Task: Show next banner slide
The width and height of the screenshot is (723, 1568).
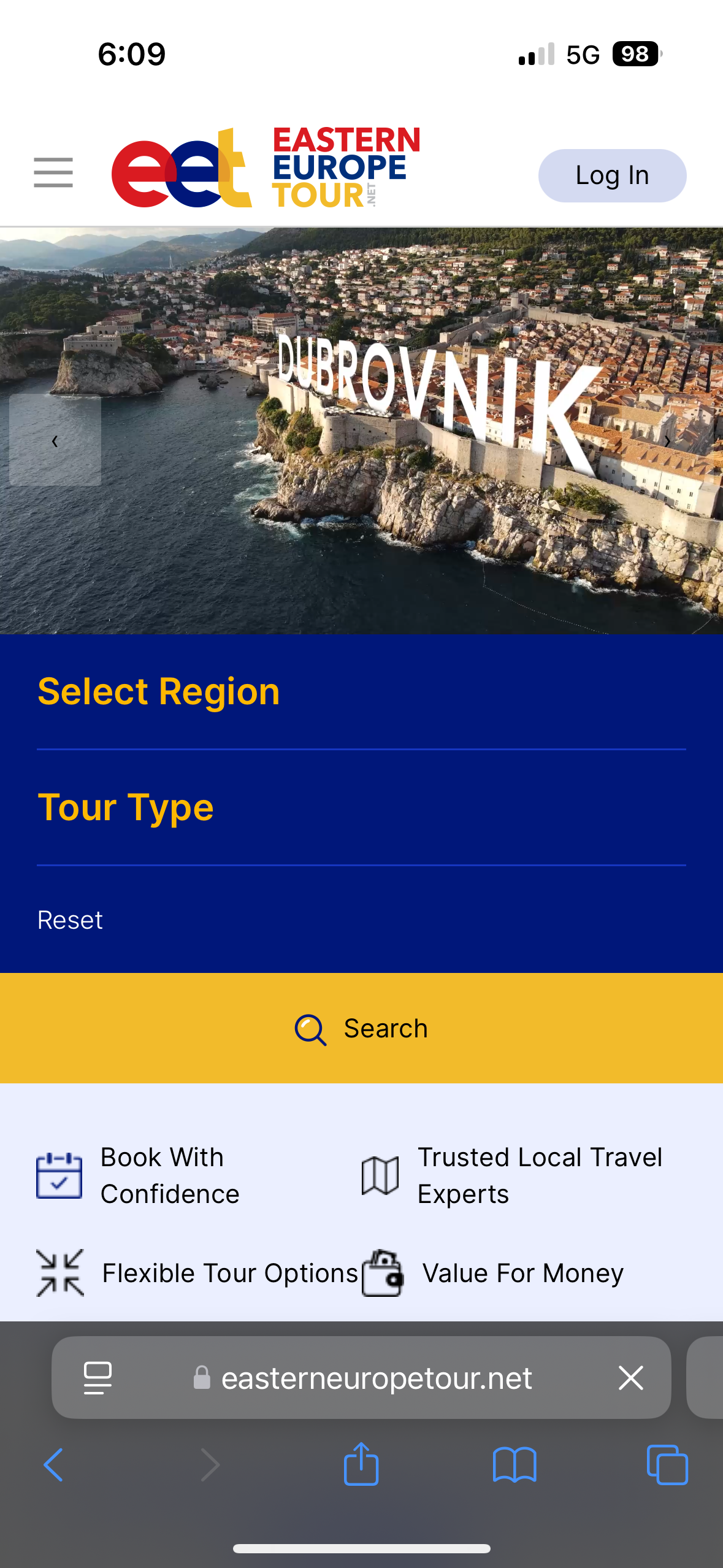Action: pyautogui.click(x=667, y=440)
